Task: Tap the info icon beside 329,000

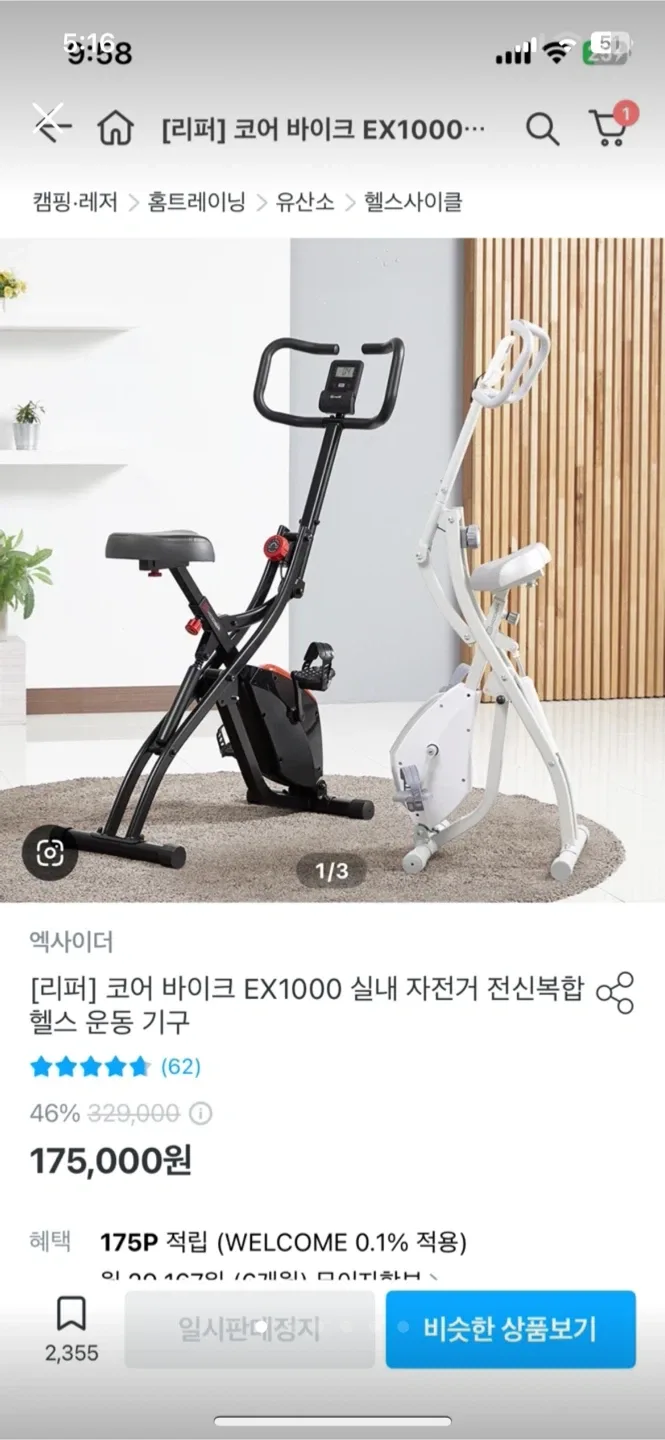Action: [x=201, y=1113]
